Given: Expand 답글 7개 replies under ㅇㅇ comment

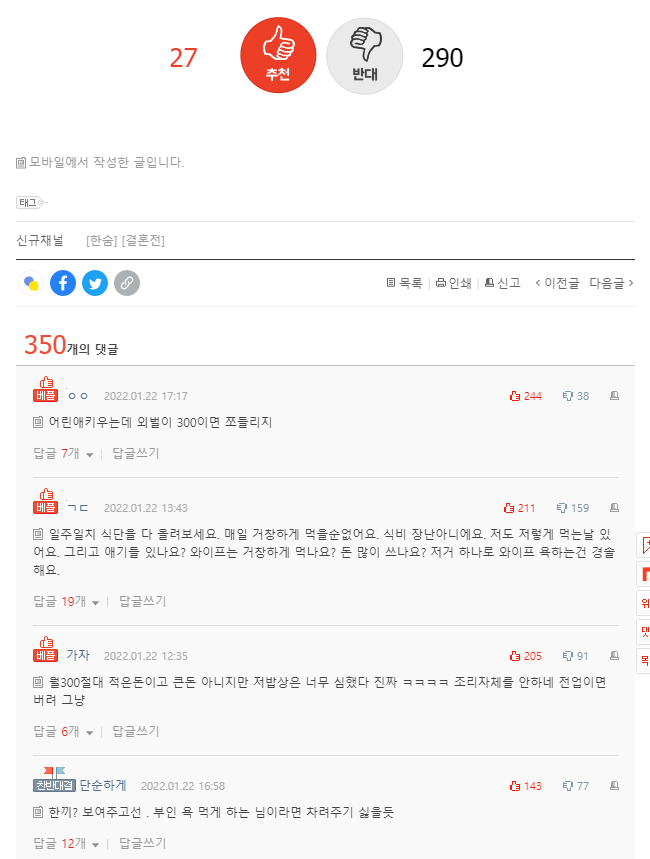Looking at the screenshot, I should [x=63, y=454].
